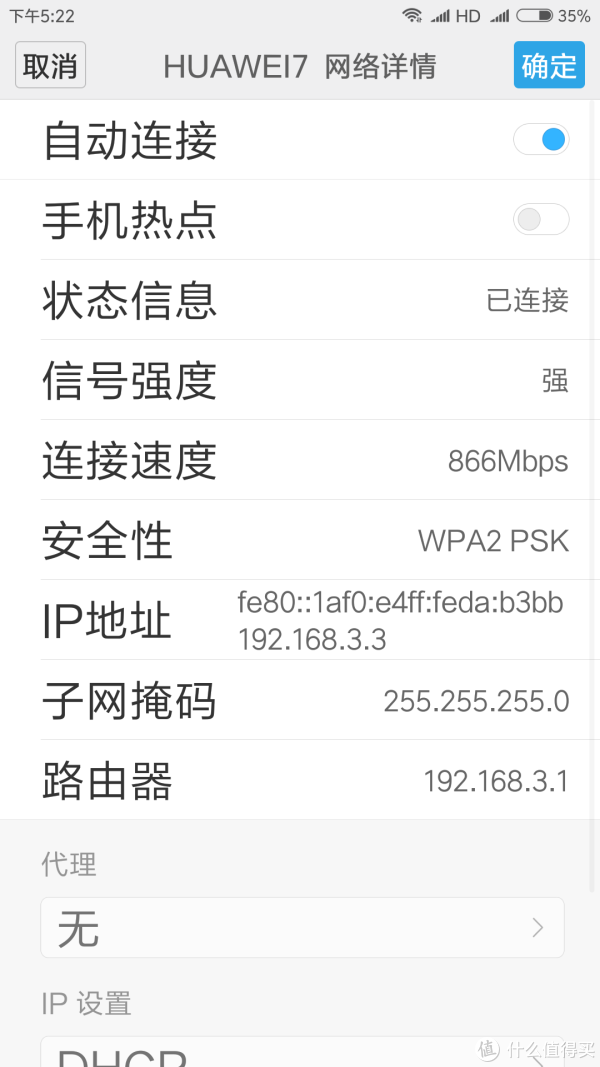Tap the 取消 cancel button
Screen dimensions: 600x1067
[x=50, y=65]
